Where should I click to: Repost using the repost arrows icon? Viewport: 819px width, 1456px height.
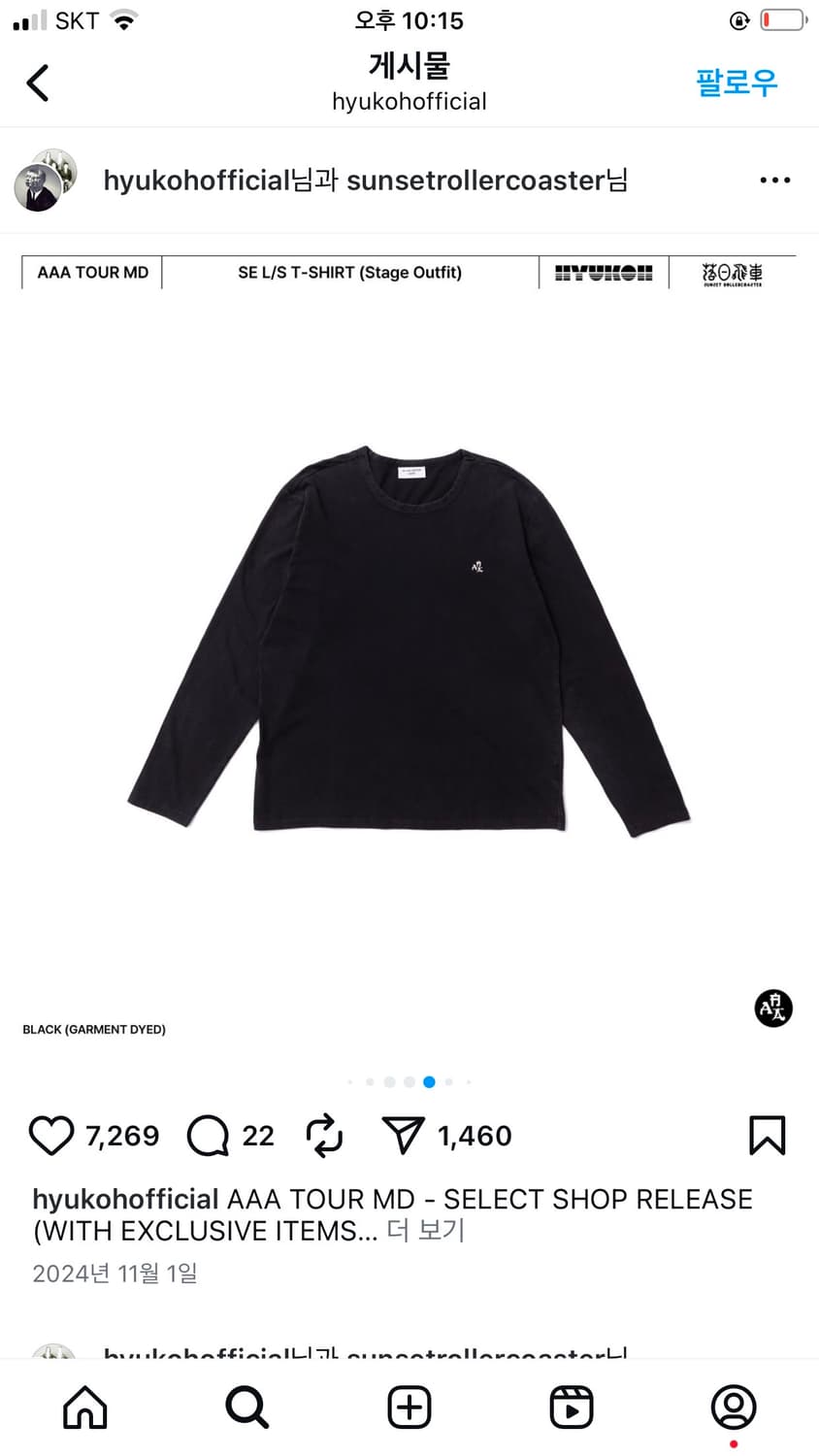click(x=324, y=1135)
